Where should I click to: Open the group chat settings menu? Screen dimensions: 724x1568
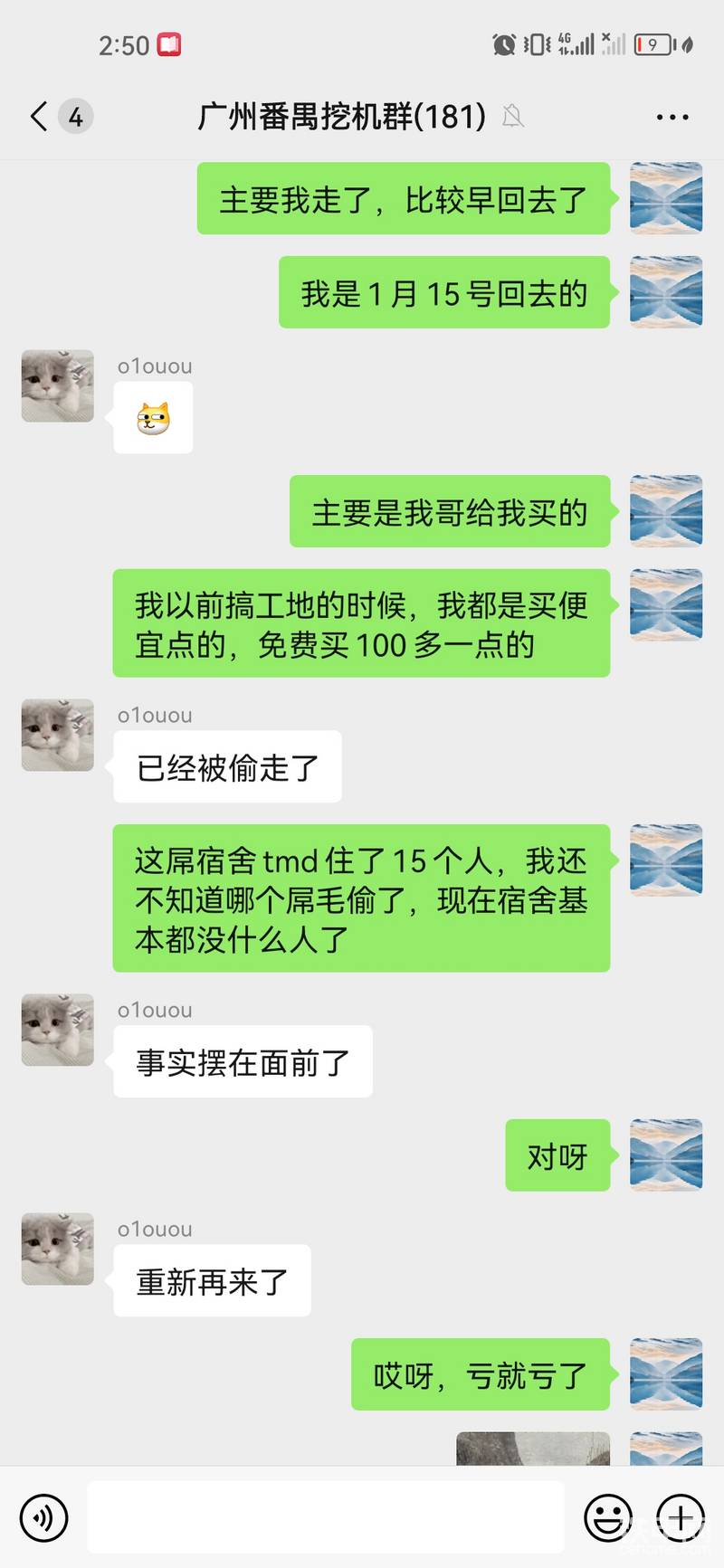pos(672,117)
